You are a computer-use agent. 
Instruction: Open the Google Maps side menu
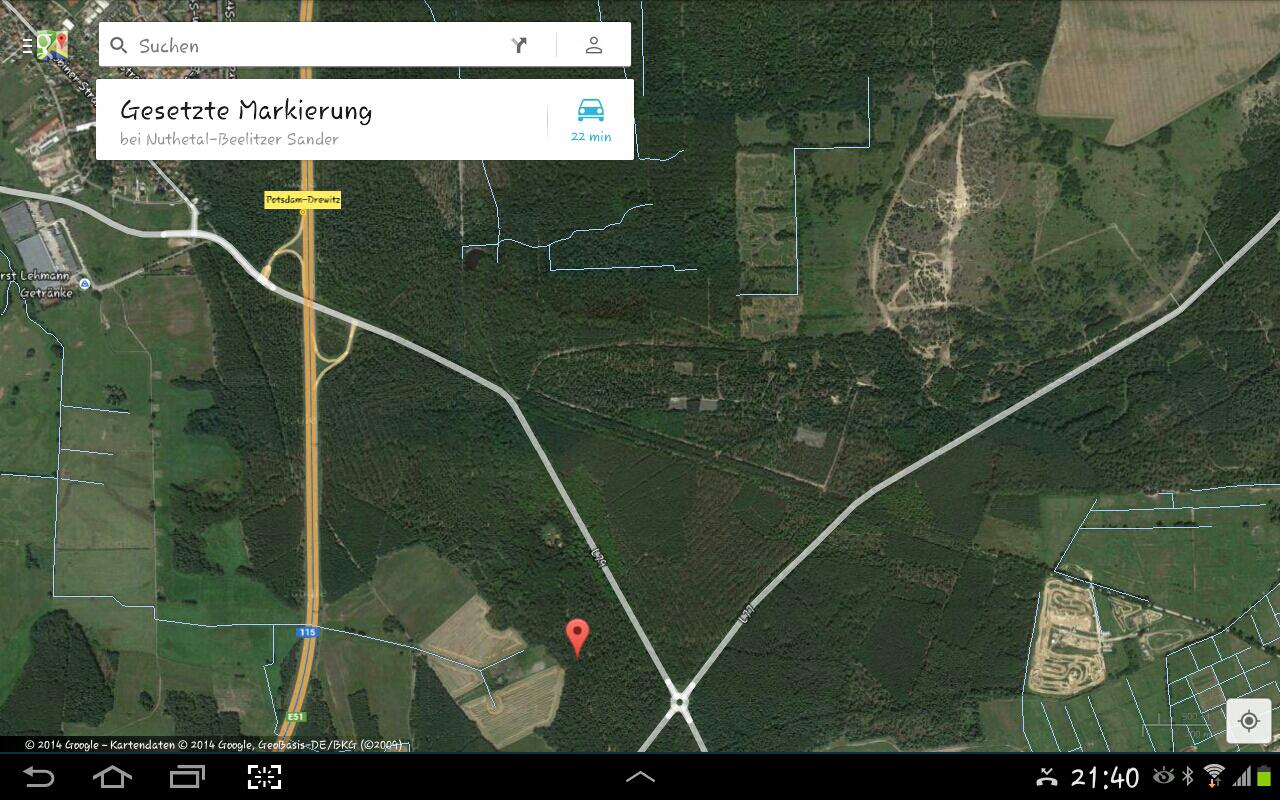44,45
